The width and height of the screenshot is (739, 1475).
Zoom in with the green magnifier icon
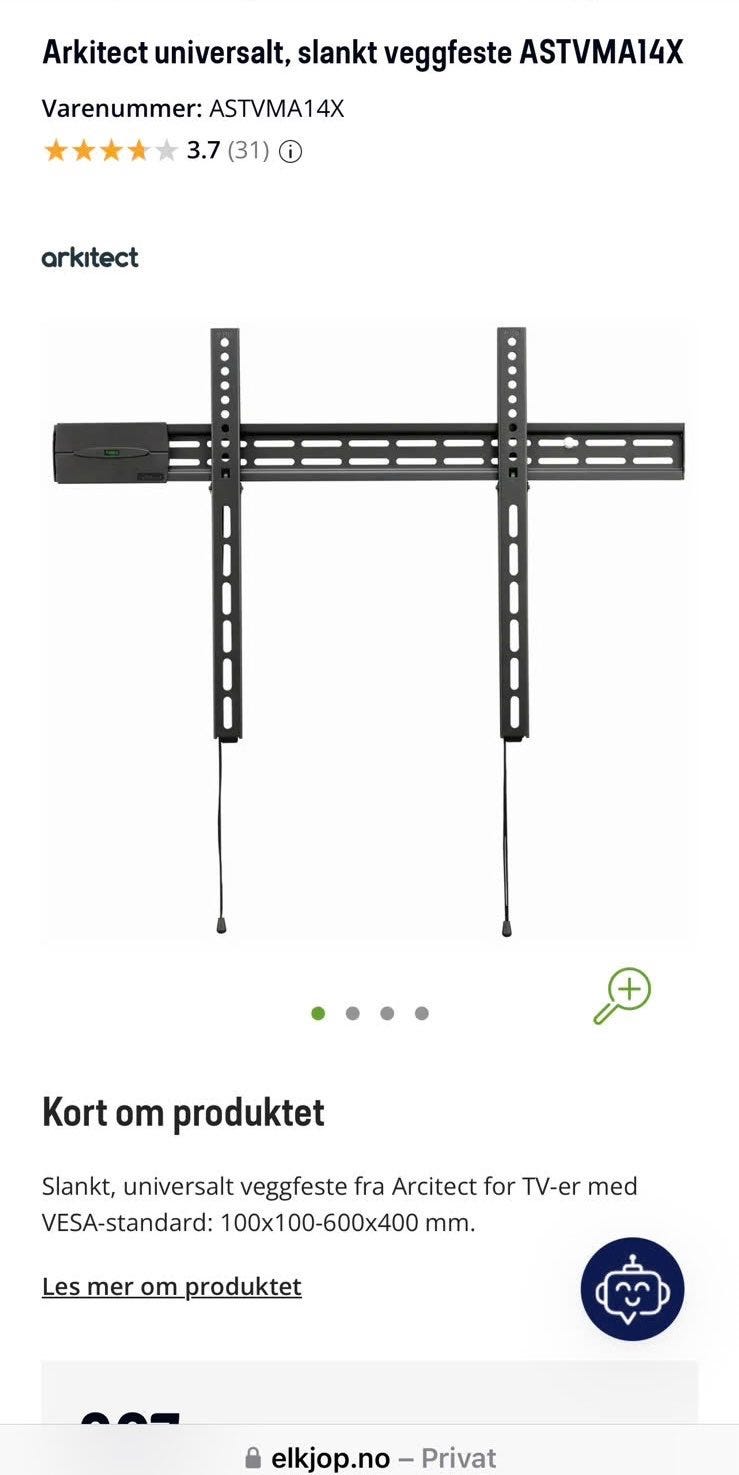pos(622,995)
